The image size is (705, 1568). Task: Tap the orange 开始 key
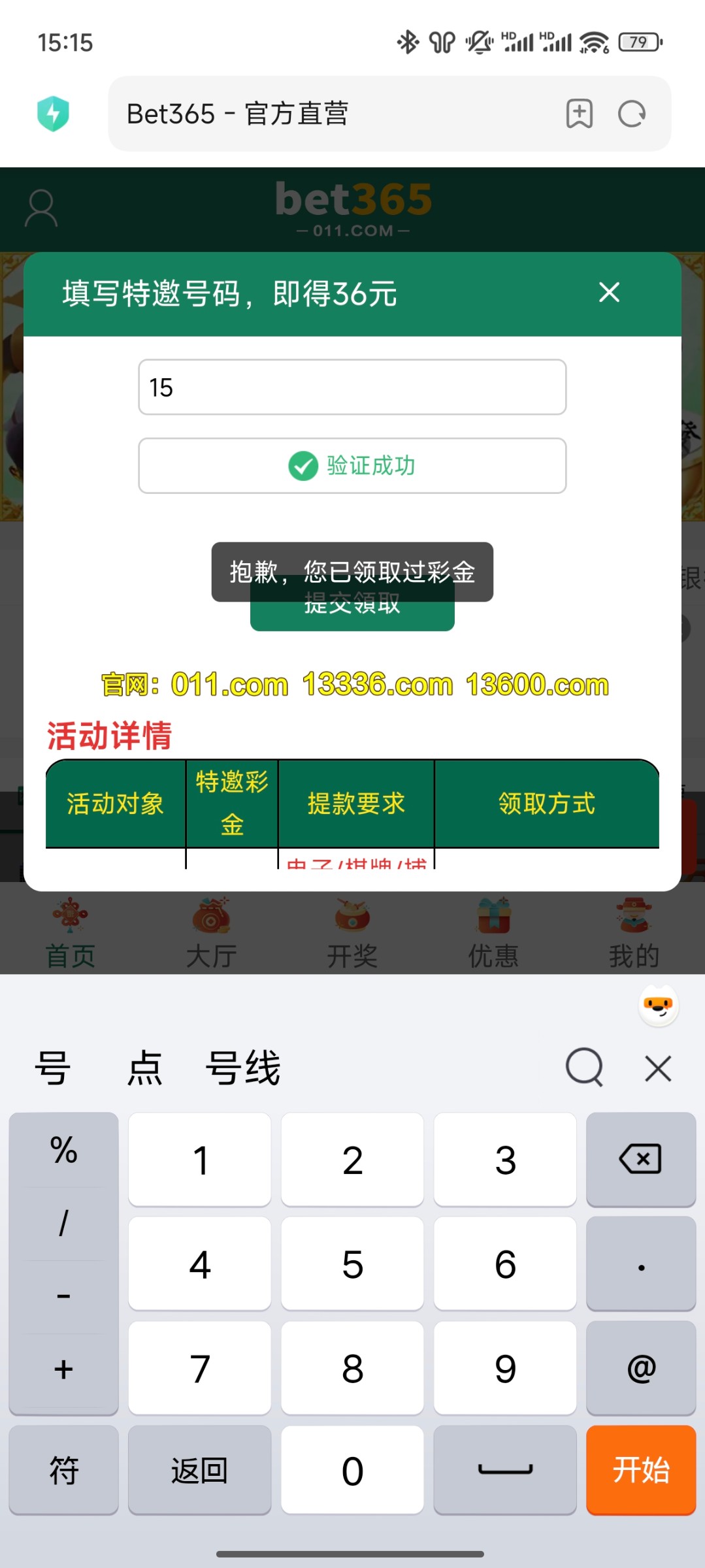pyautogui.click(x=640, y=1470)
